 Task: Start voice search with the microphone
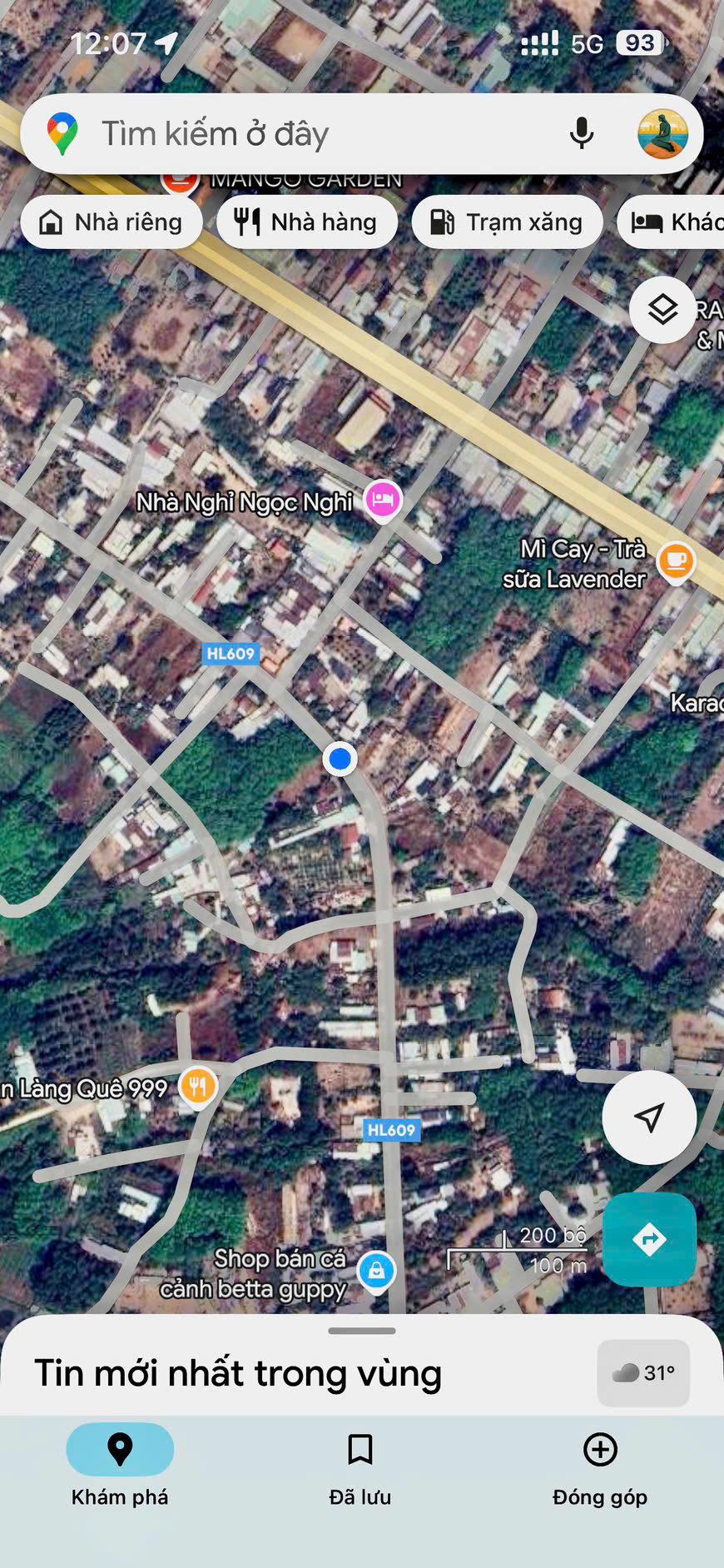[582, 134]
